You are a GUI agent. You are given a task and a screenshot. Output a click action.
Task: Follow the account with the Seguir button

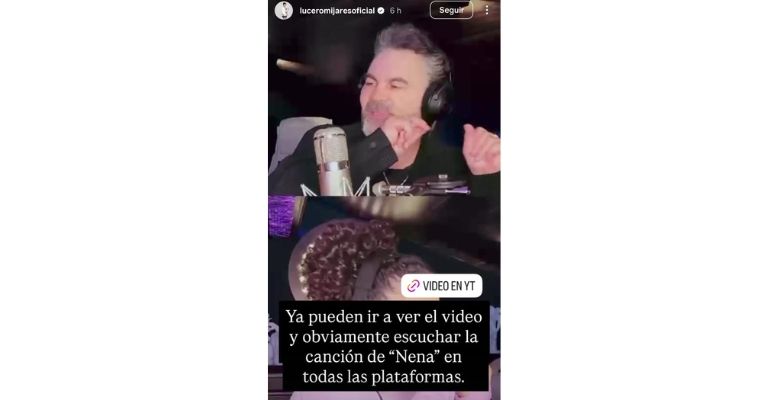click(x=451, y=10)
